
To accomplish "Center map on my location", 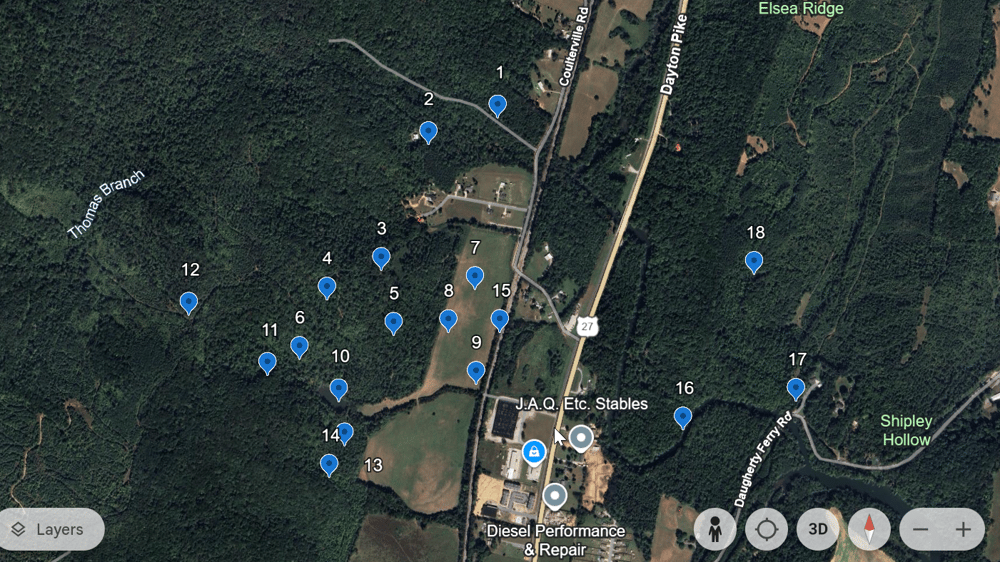I will click(x=766, y=529).
